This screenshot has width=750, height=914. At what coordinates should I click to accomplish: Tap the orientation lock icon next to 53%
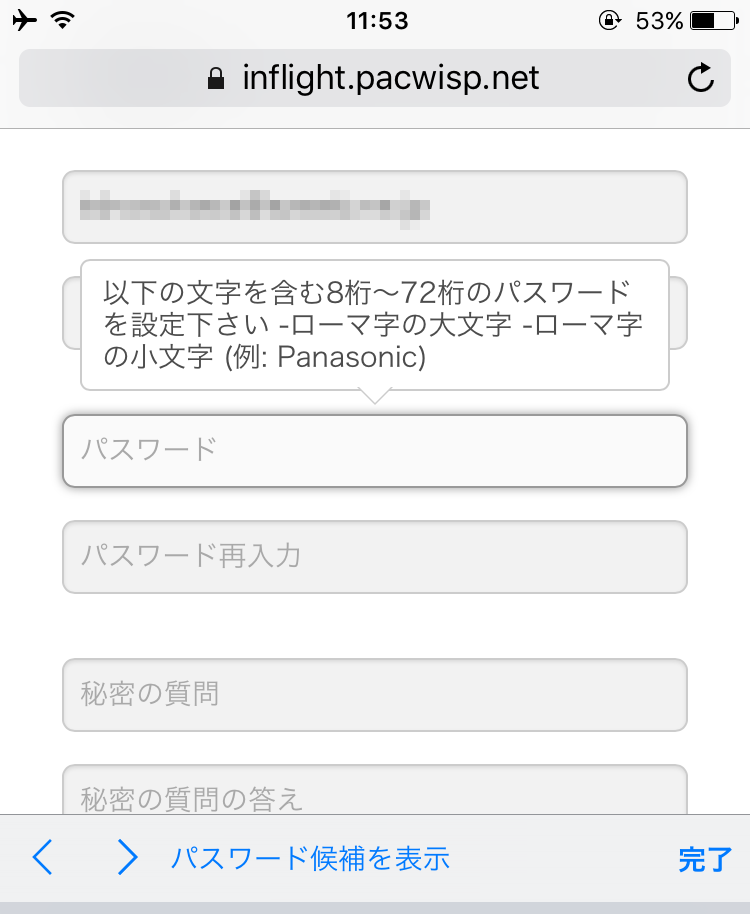(612, 18)
